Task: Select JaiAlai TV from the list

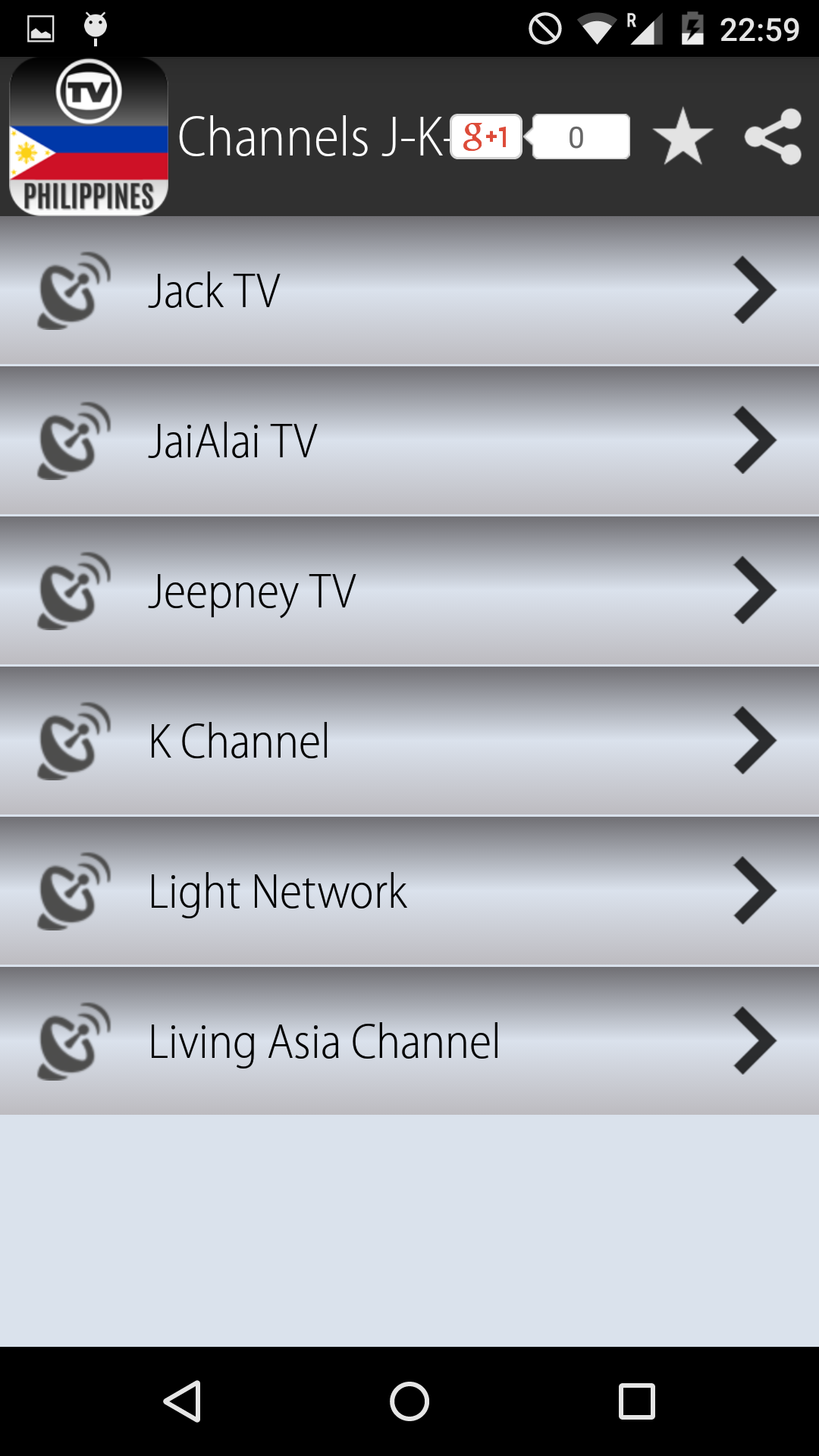Action: coord(409,441)
